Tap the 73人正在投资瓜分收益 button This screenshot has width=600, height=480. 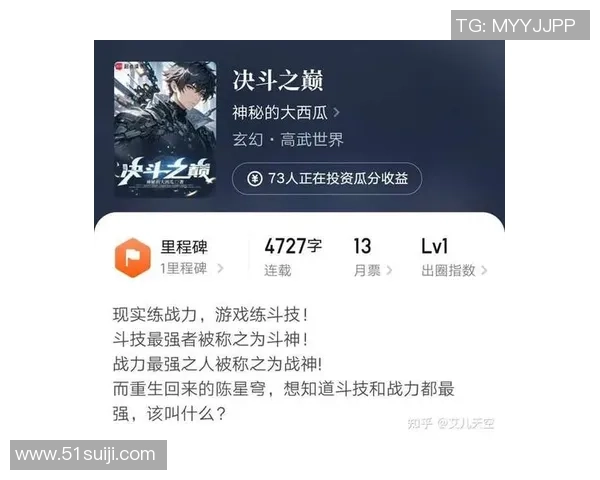click(326, 178)
